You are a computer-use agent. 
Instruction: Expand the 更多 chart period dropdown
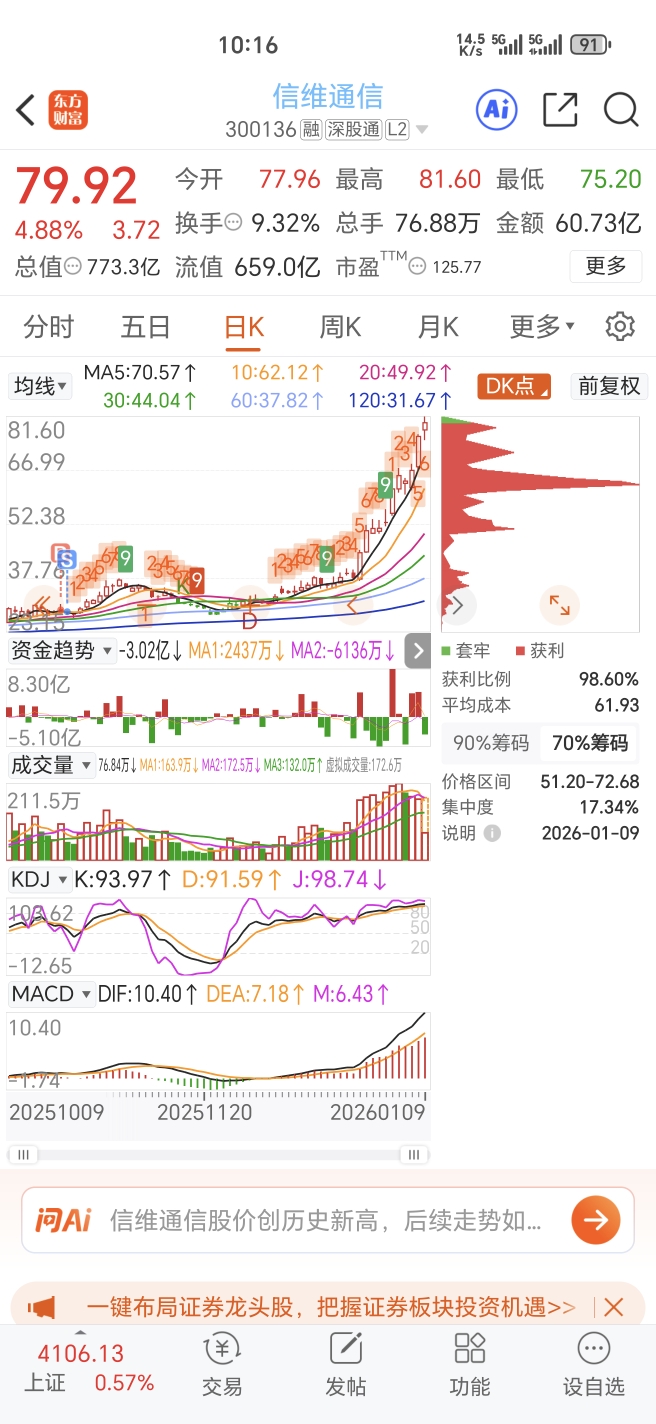(x=542, y=327)
